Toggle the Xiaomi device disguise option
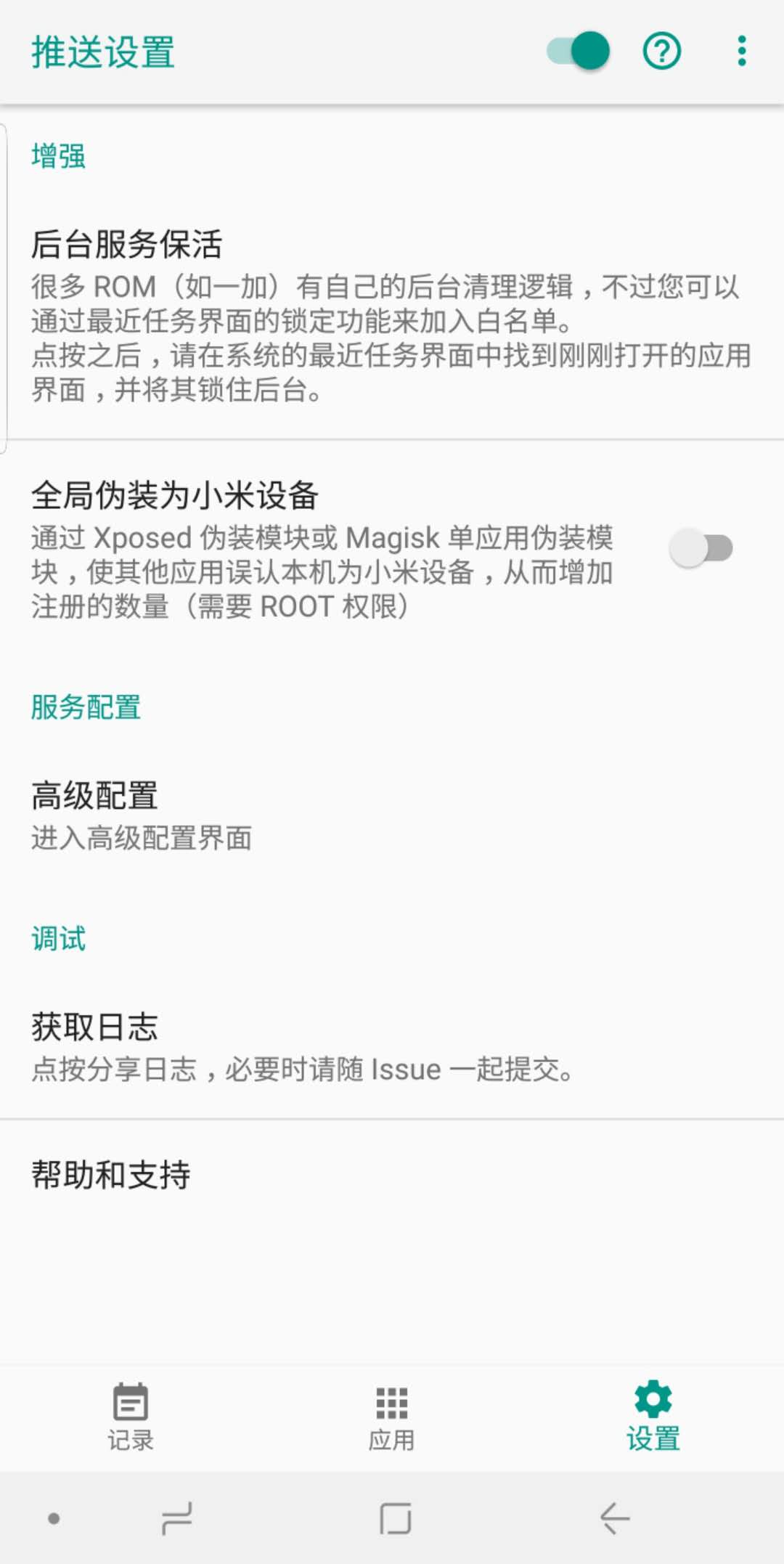The image size is (784, 1564). [703, 548]
